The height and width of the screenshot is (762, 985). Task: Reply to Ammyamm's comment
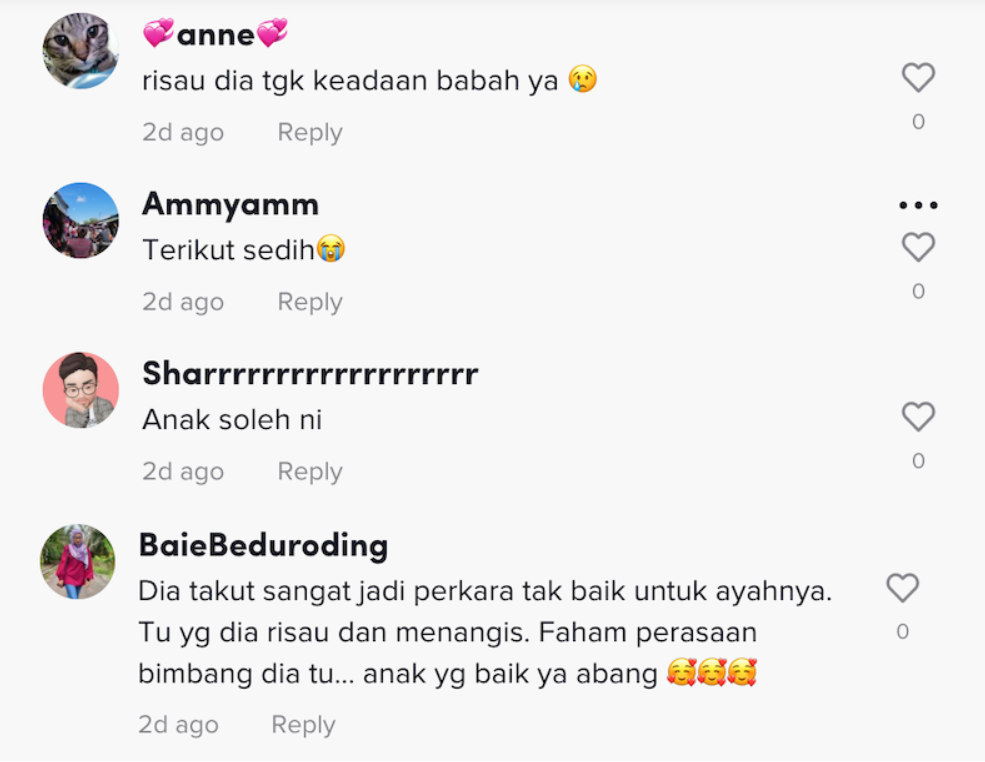(x=309, y=302)
